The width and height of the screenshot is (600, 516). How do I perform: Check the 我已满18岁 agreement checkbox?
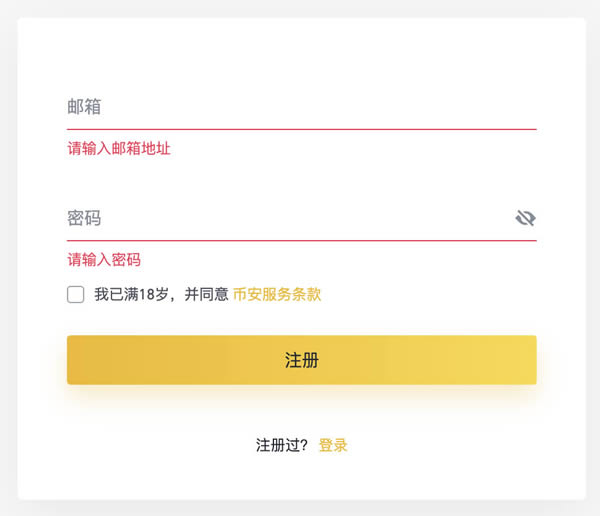[76, 294]
